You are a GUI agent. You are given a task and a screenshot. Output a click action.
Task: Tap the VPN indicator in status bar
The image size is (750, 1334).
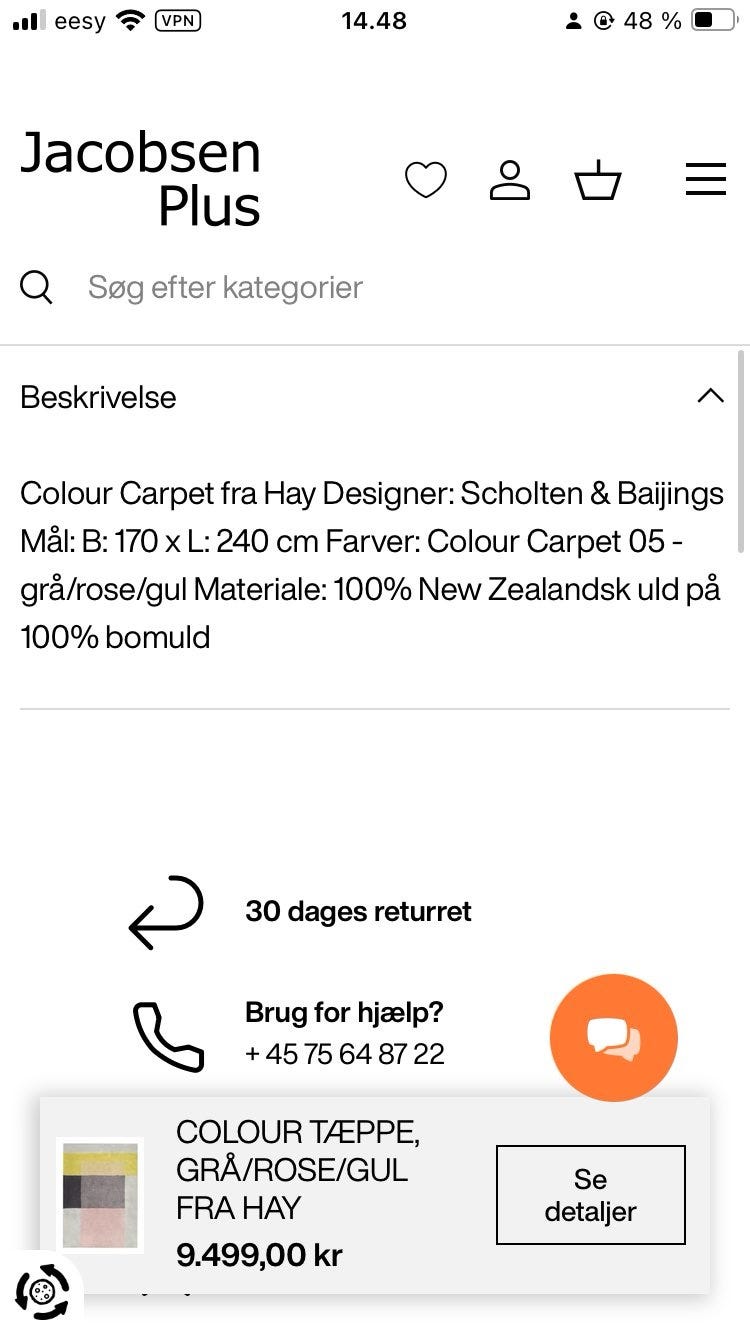click(177, 20)
